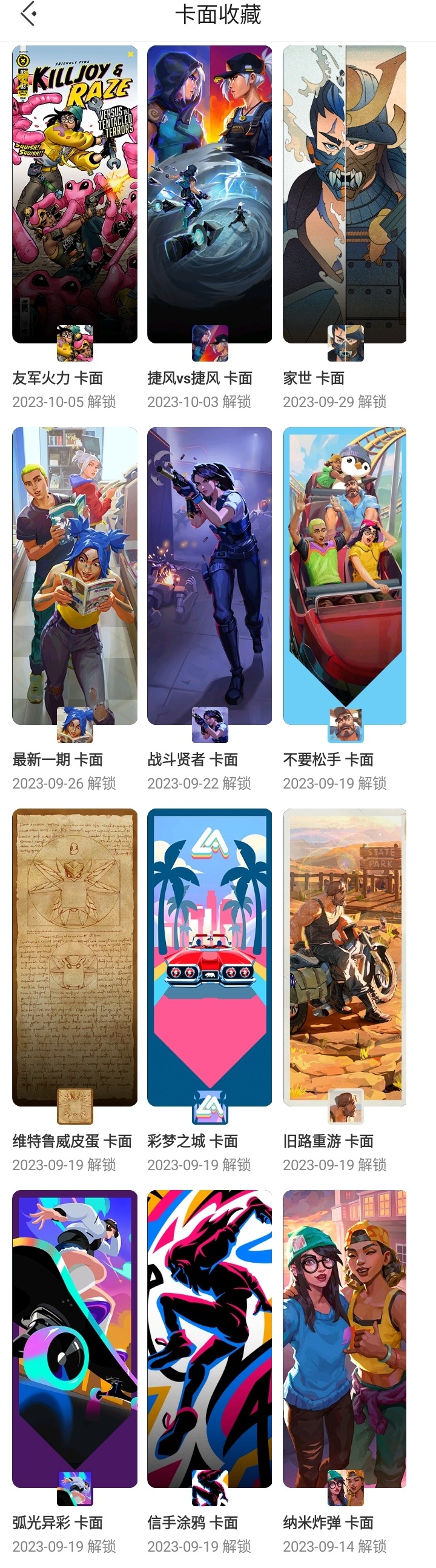The image size is (436, 1568).
Task: Select the 旧路重游 卡面 card
Action: point(345,957)
